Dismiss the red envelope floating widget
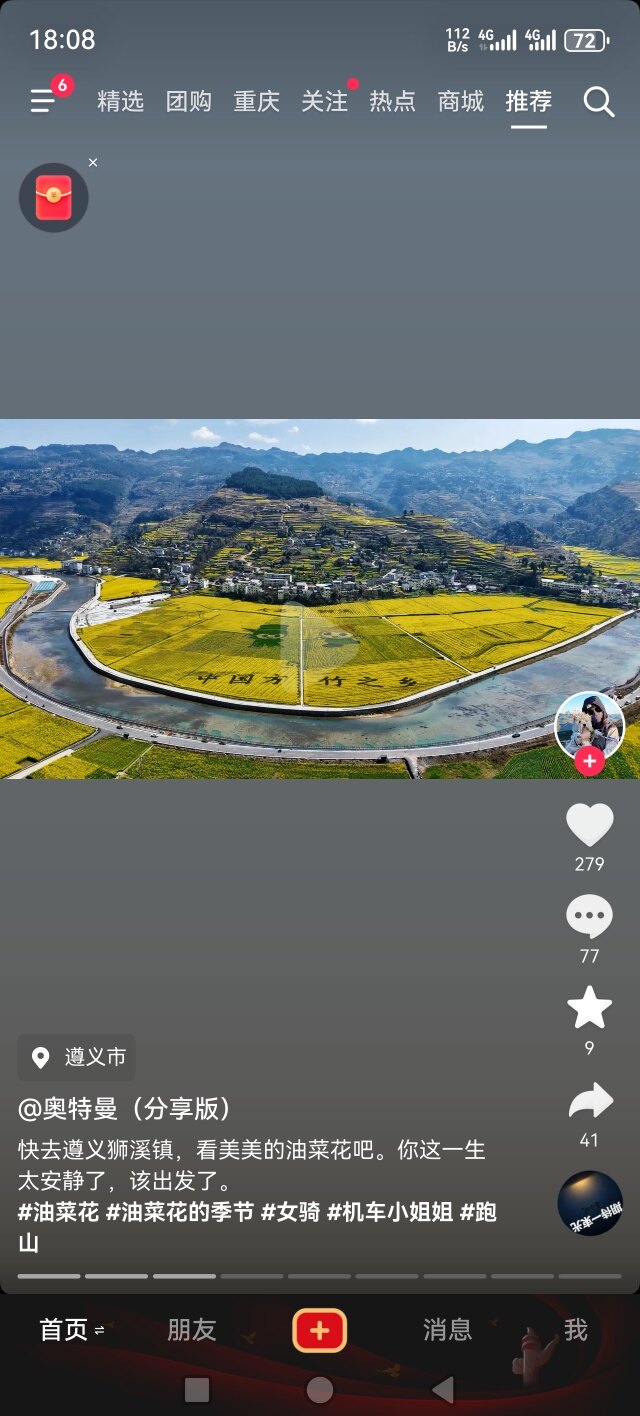This screenshot has height=1416, width=640. tap(93, 162)
